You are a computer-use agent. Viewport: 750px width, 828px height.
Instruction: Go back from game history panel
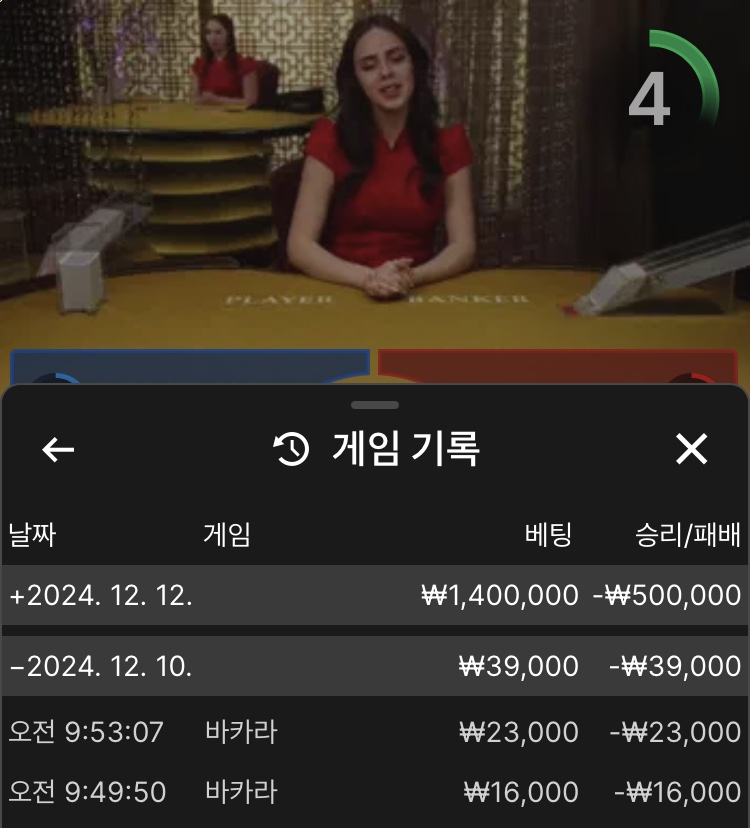[x=58, y=450]
